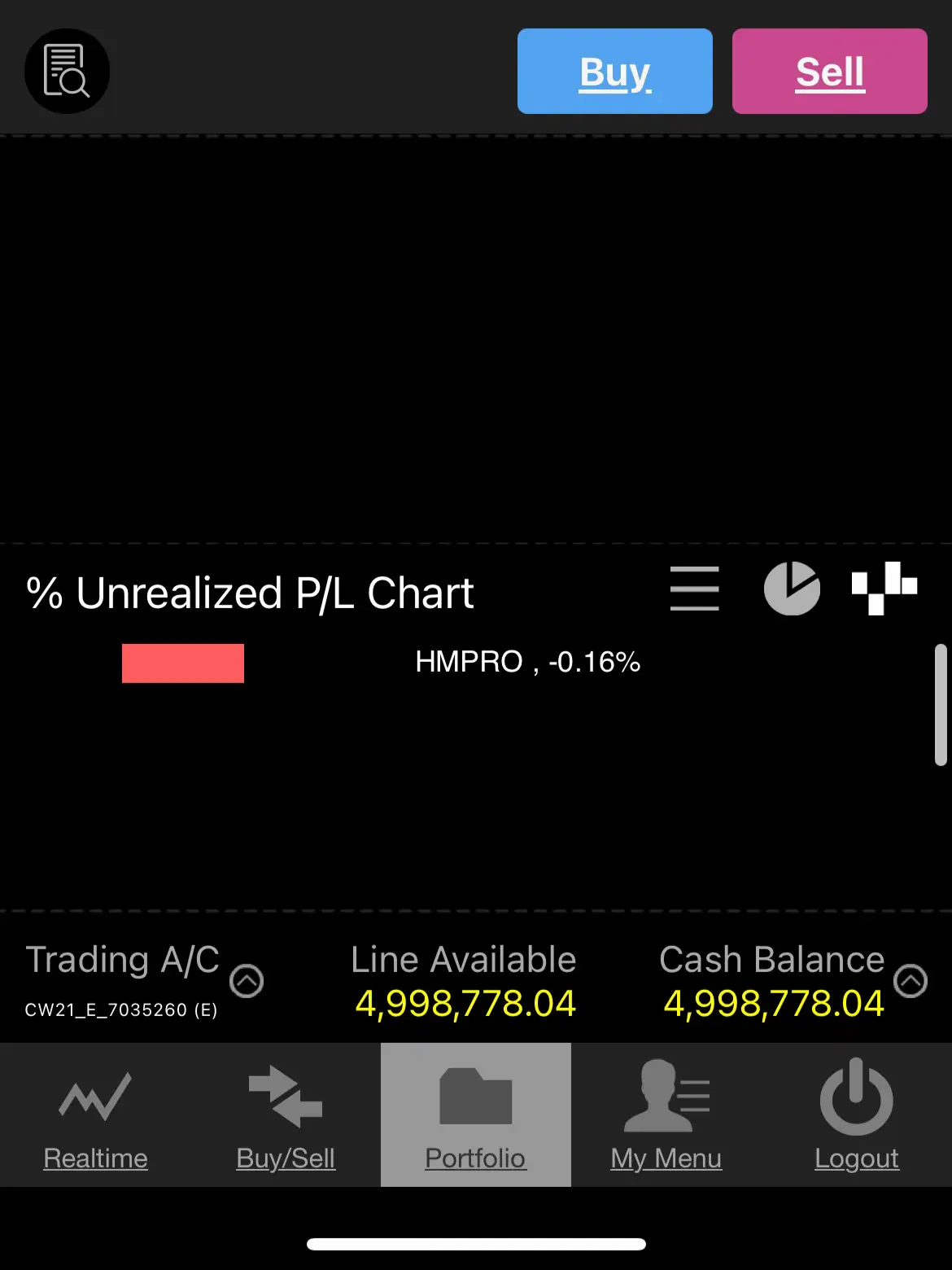
Task: Go to the Realtime tab
Action: click(95, 1115)
